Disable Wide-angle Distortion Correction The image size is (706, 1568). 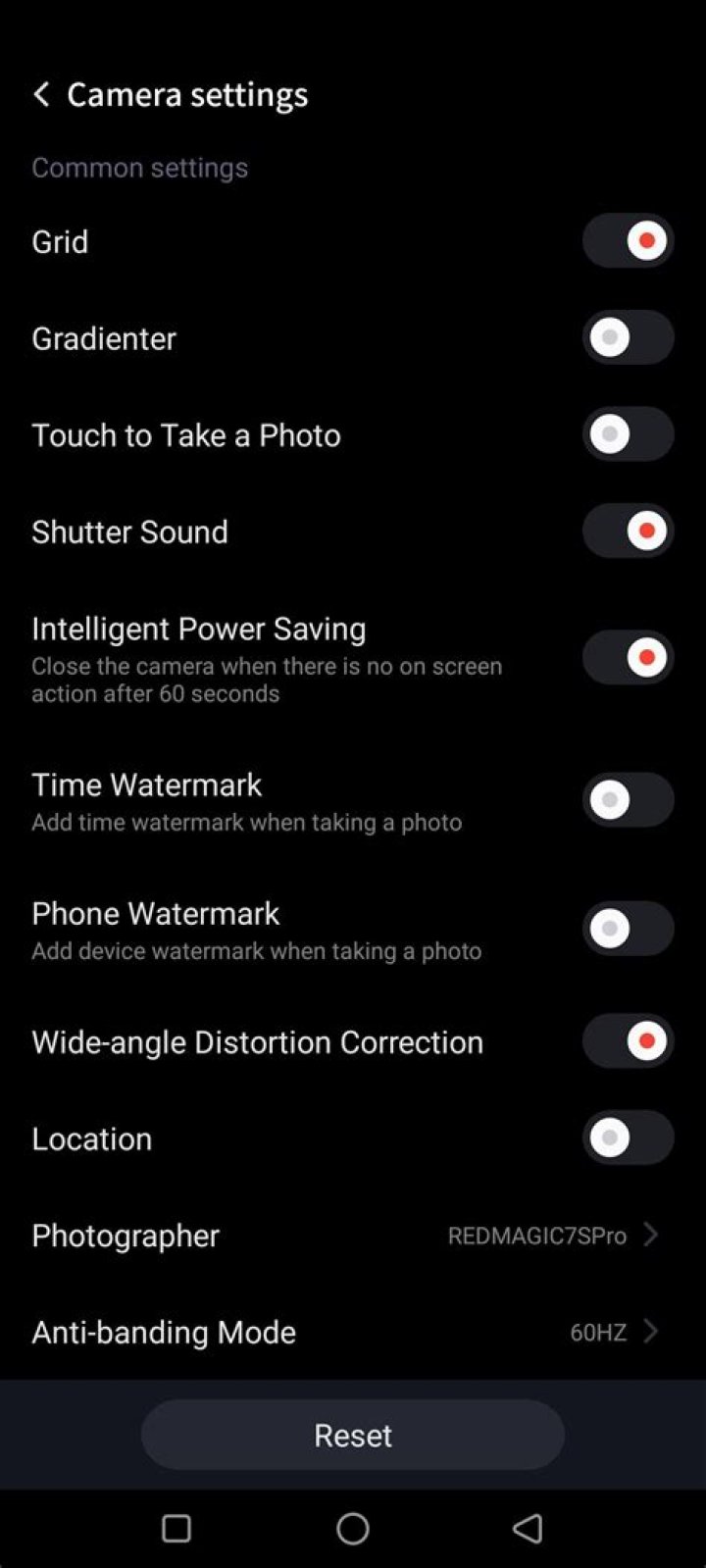pos(628,1041)
